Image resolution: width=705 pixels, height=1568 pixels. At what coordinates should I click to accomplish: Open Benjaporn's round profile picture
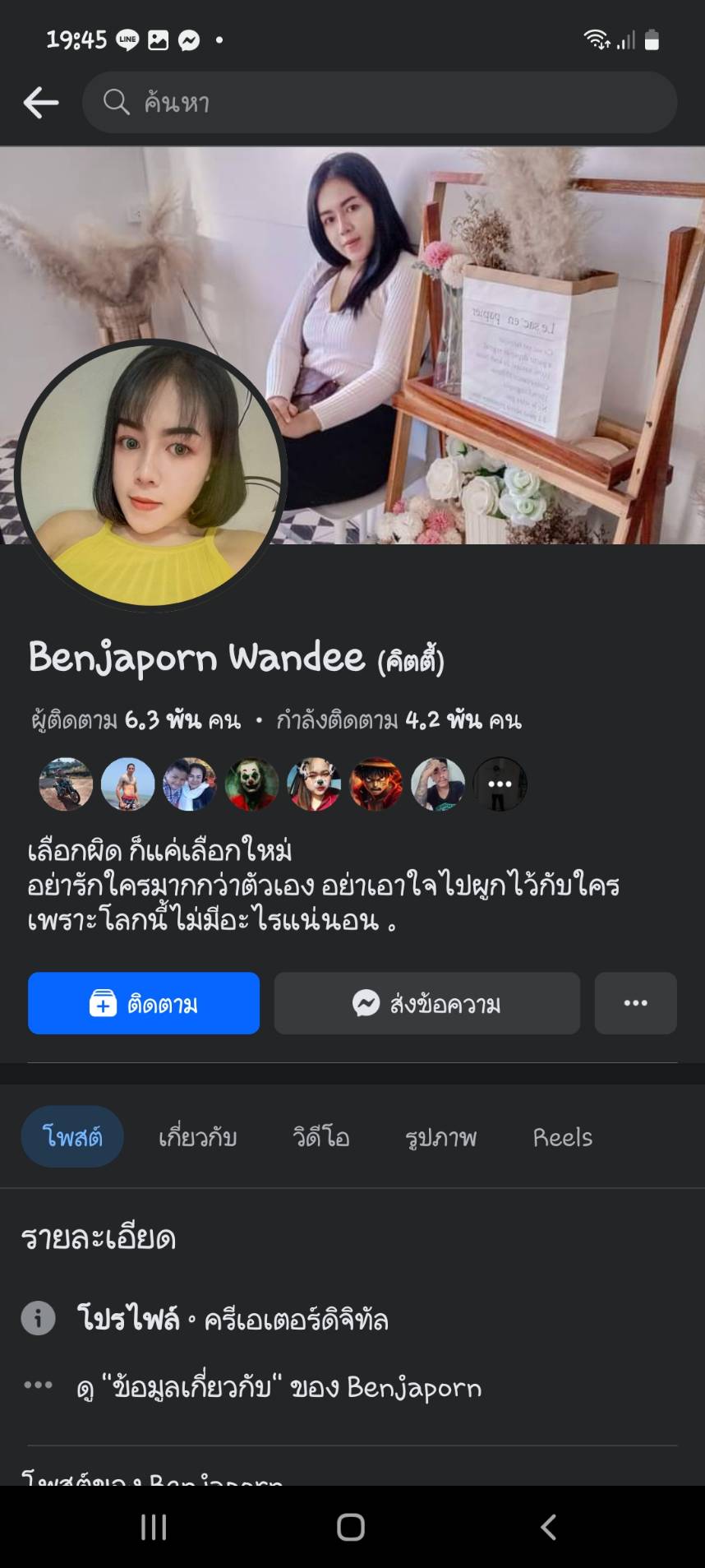(150, 475)
